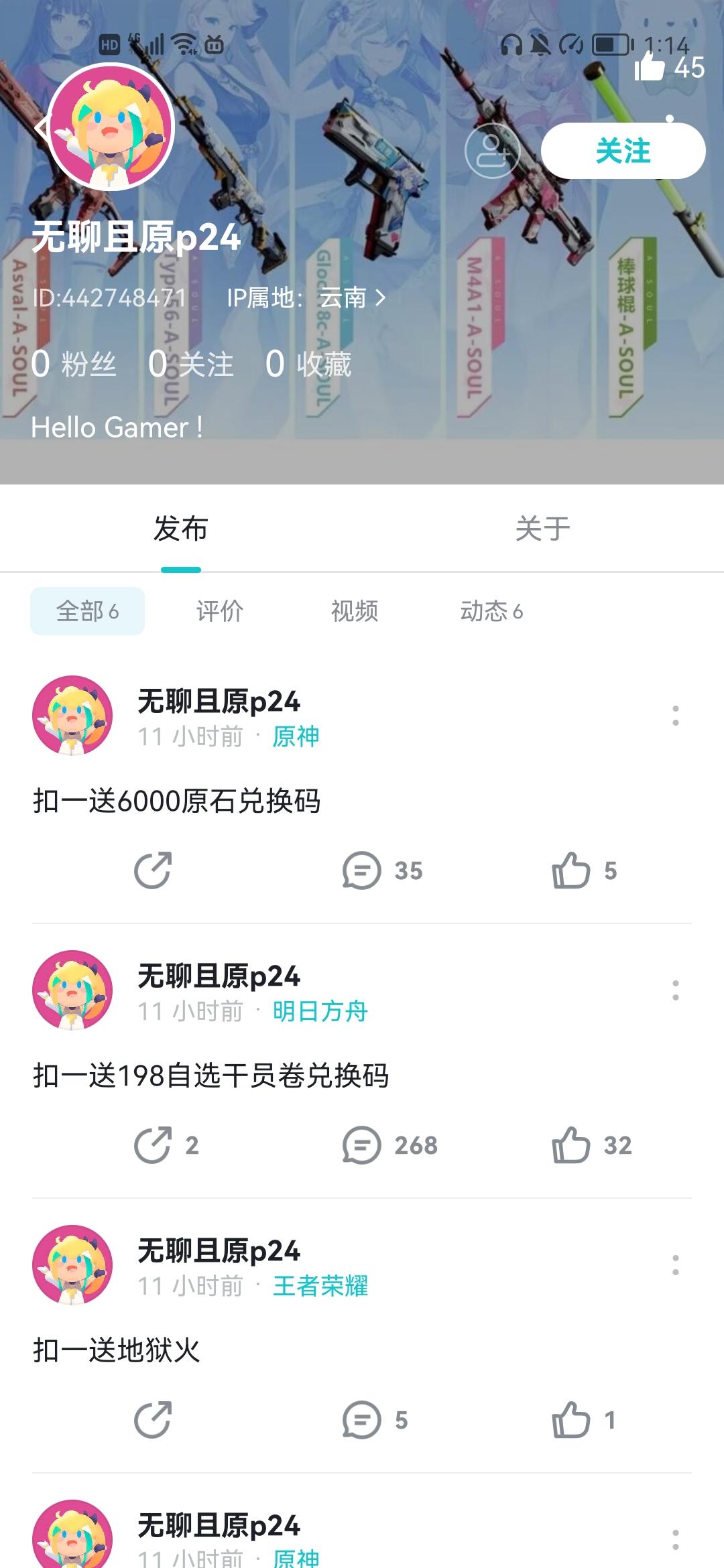Filter by 动态 6 chip

491,611
